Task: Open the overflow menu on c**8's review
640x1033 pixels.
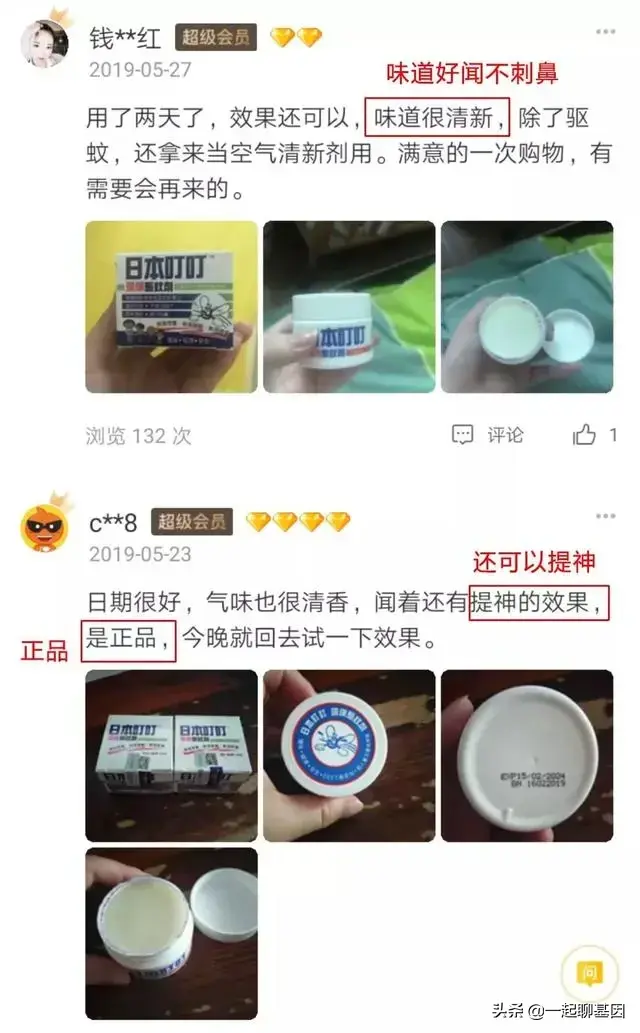Action: [605, 516]
